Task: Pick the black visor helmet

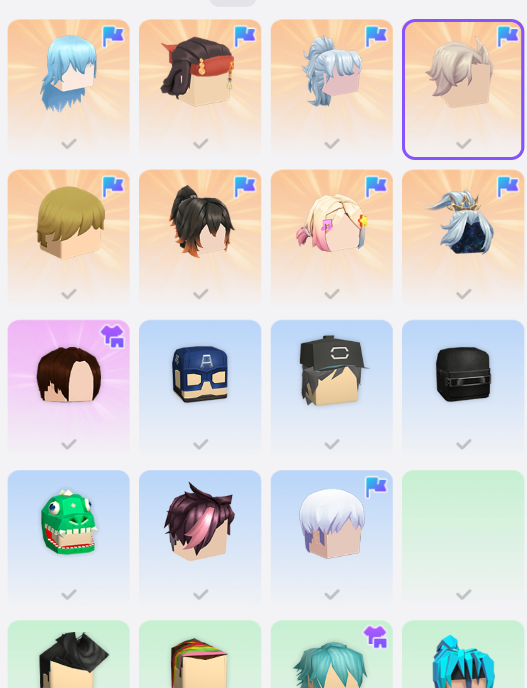Action: pos(463,387)
